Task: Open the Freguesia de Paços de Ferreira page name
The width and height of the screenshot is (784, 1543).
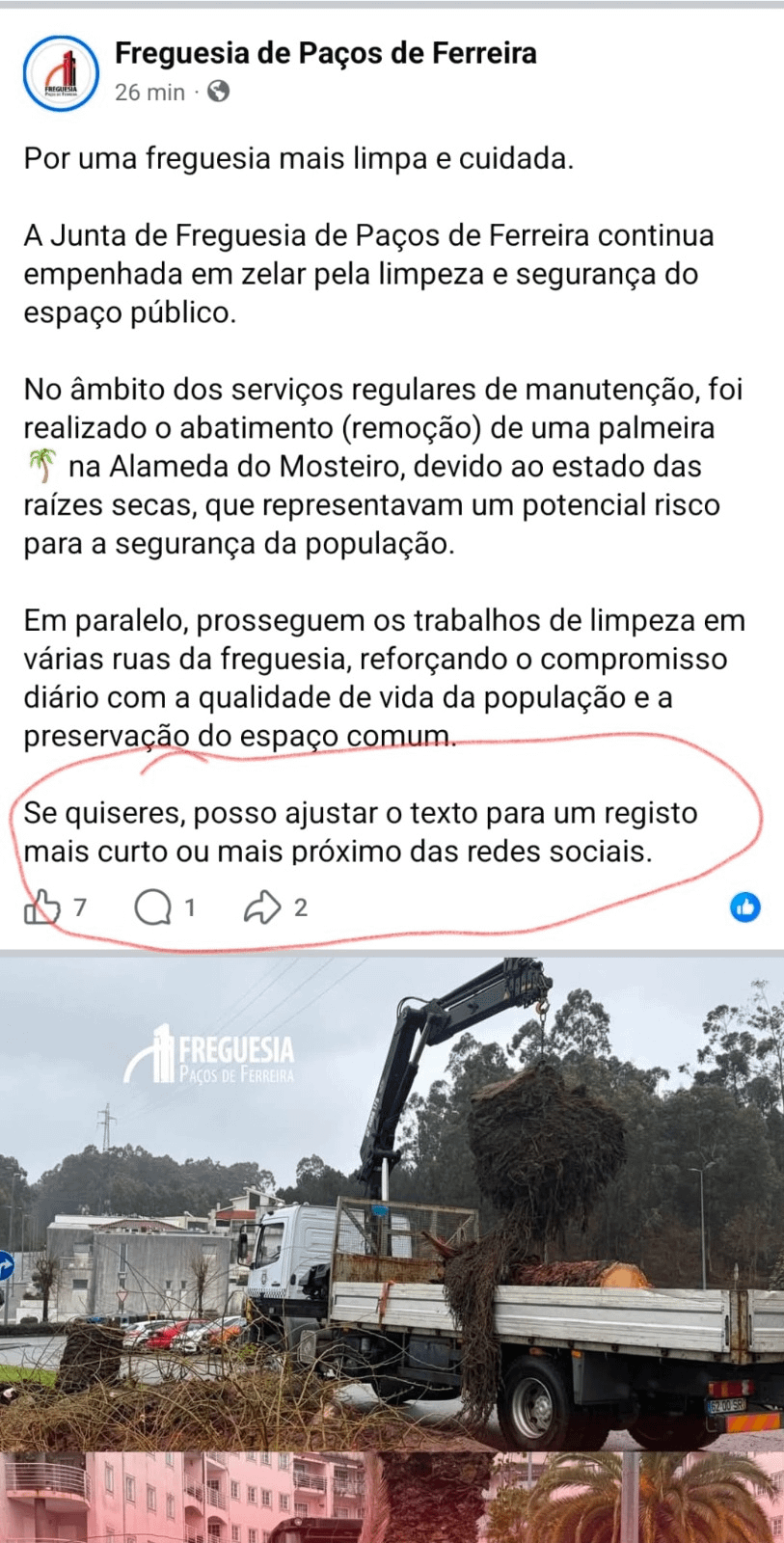Action: click(325, 54)
